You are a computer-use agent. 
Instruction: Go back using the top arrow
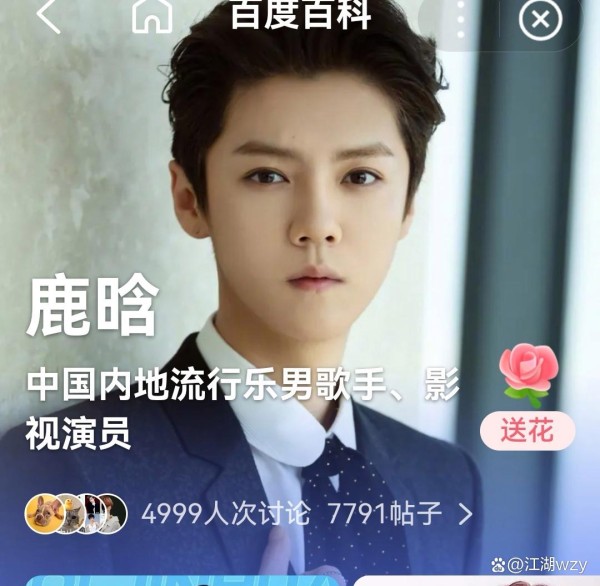[48, 15]
